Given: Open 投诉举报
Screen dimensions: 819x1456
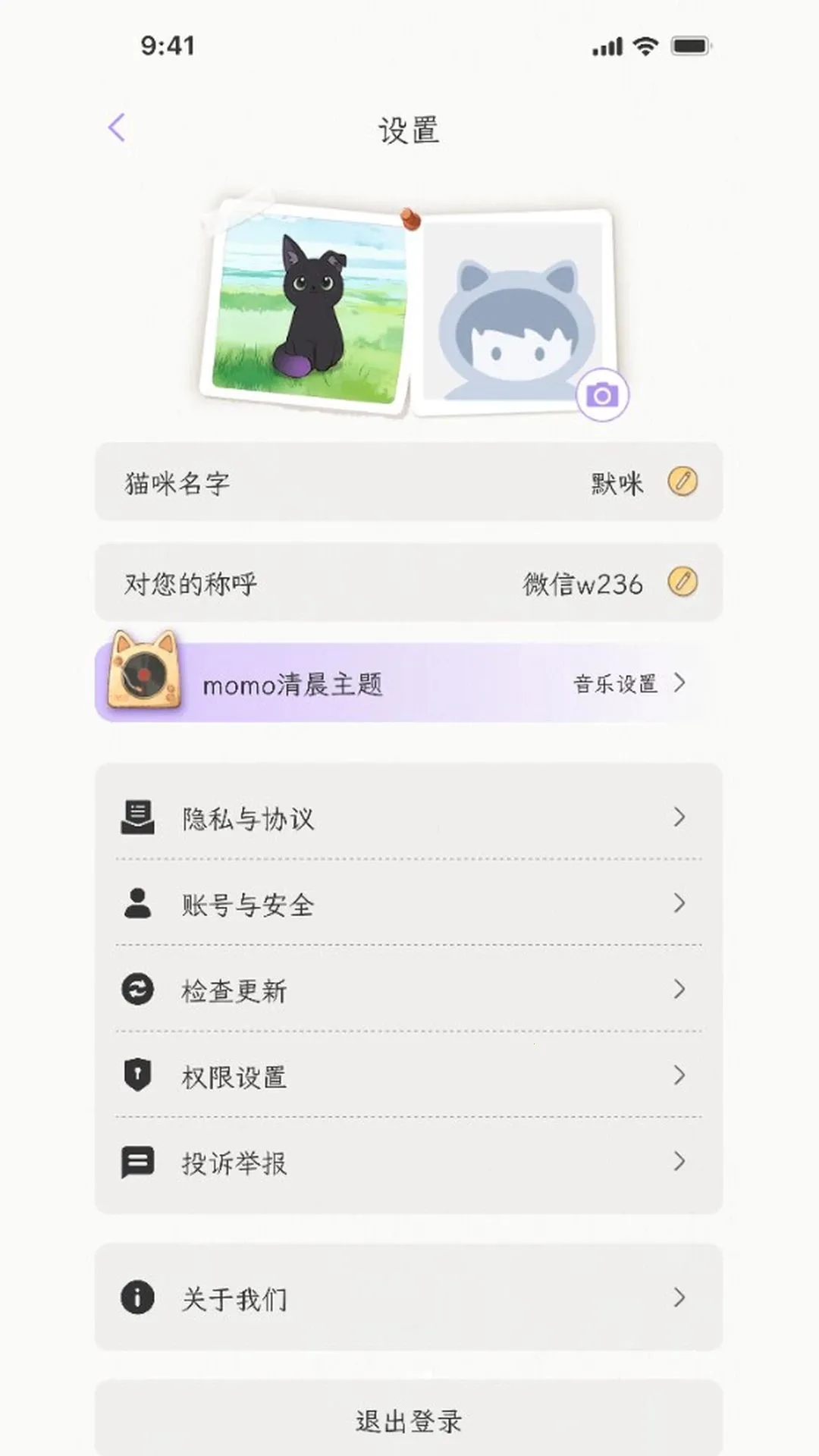Looking at the screenshot, I should (409, 1161).
